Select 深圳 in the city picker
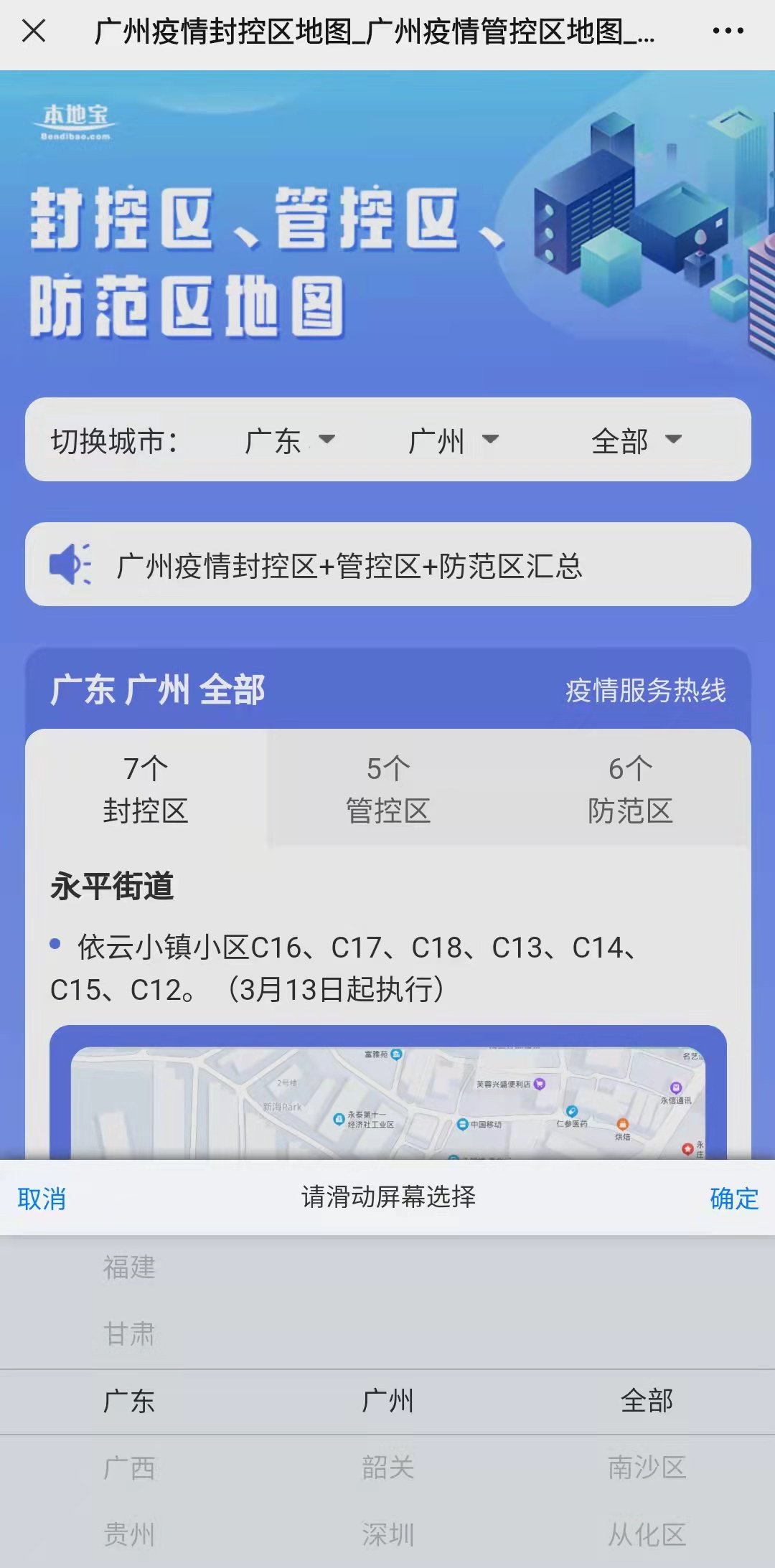775x1568 pixels. pos(387,1535)
